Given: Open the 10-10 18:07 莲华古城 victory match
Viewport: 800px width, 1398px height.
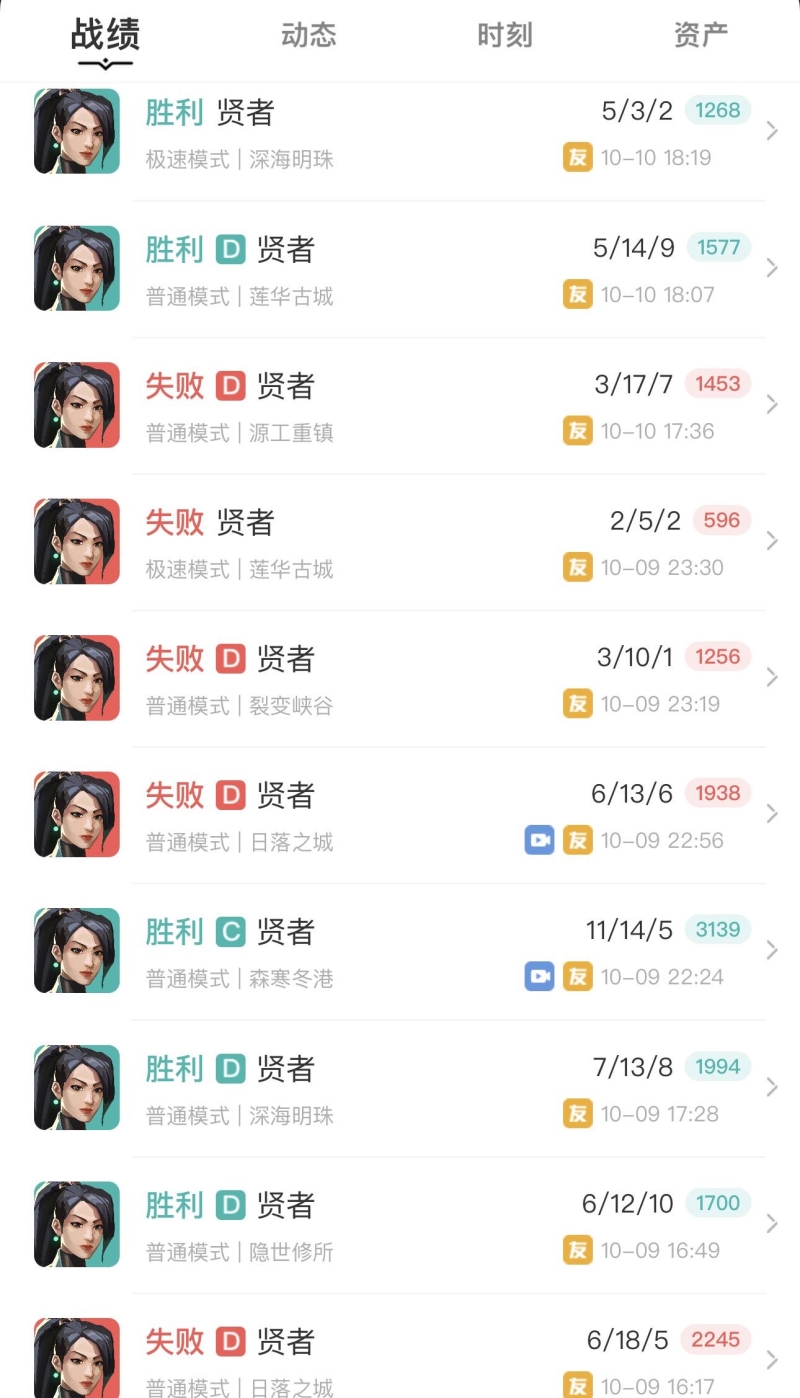Looking at the screenshot, I should (x=400, y=269).
